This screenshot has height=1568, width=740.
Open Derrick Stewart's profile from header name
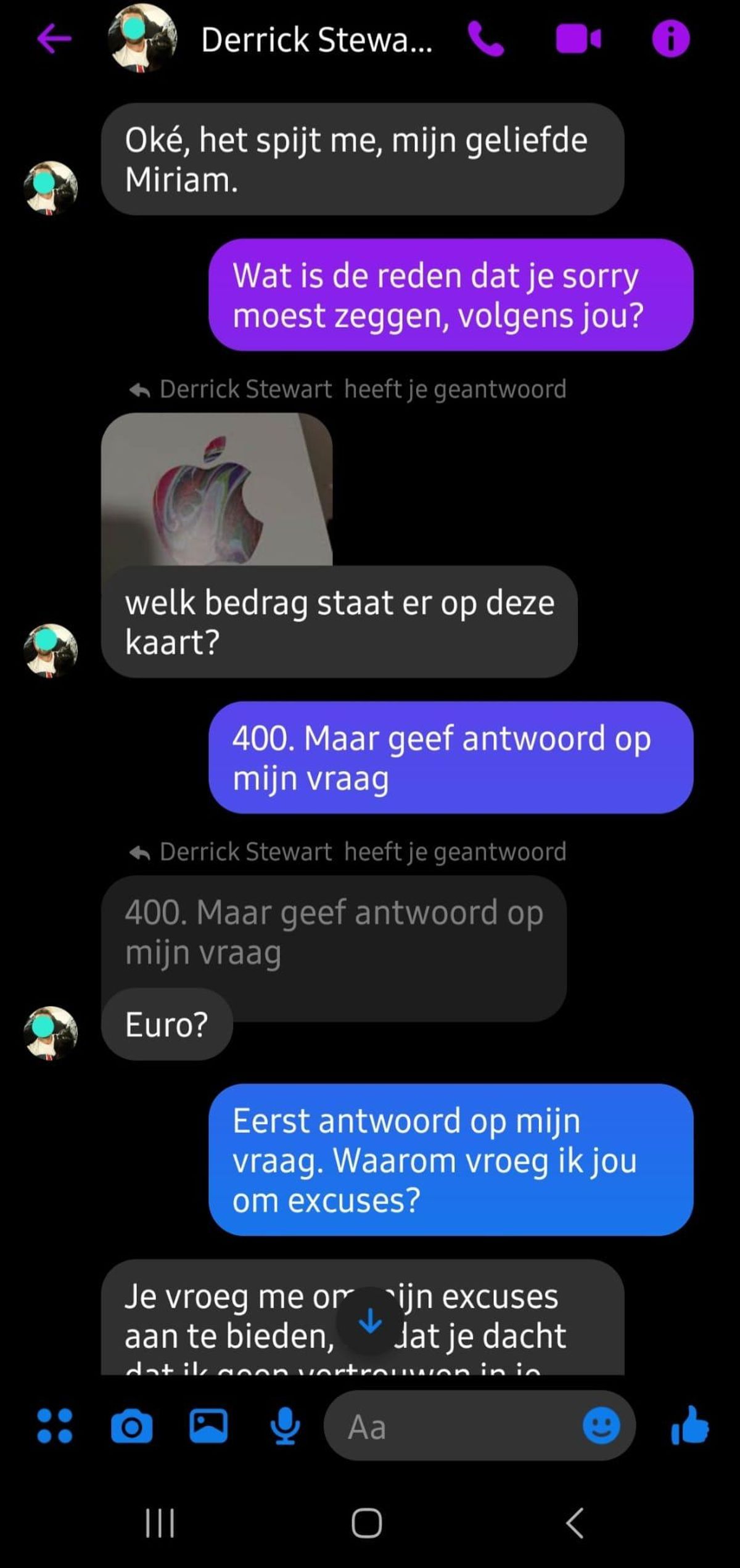[x=316, y=40]
